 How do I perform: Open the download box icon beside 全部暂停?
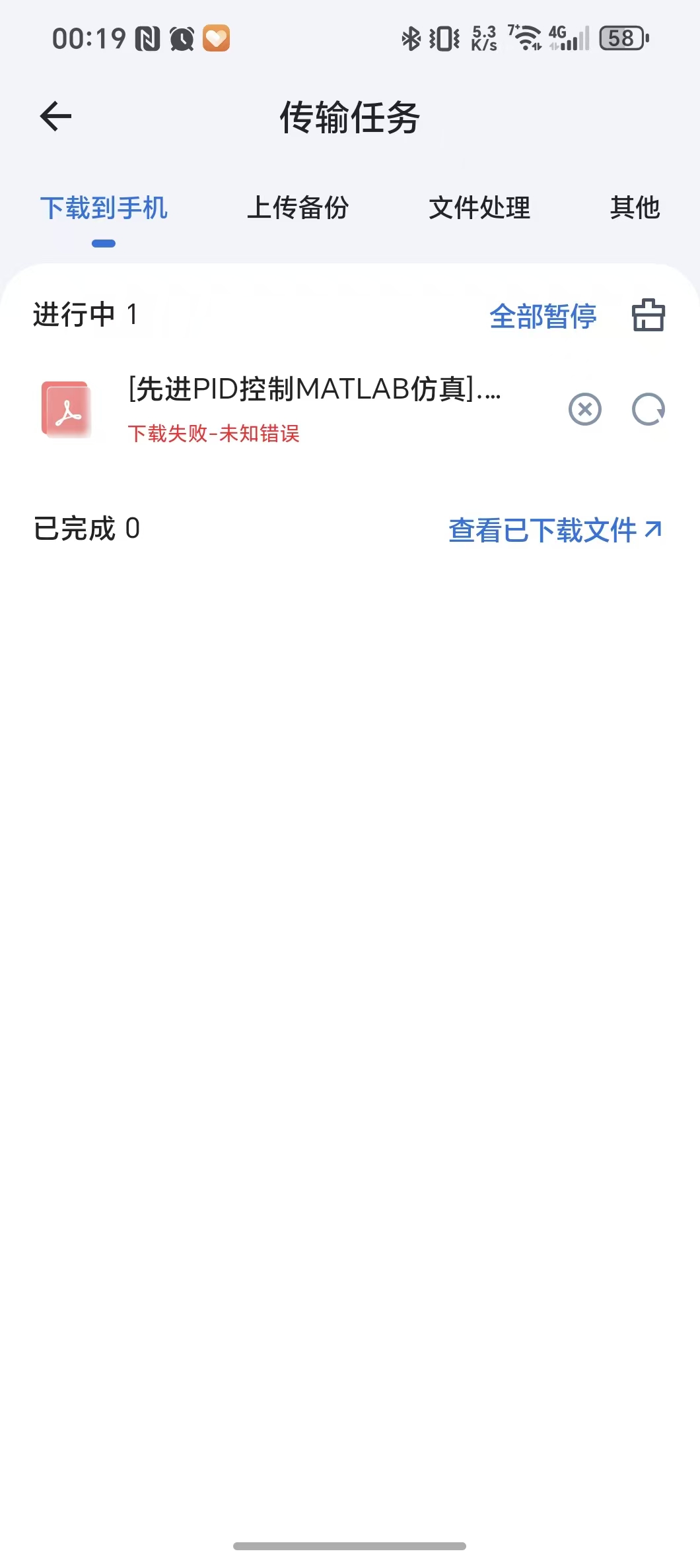point(648,316)
